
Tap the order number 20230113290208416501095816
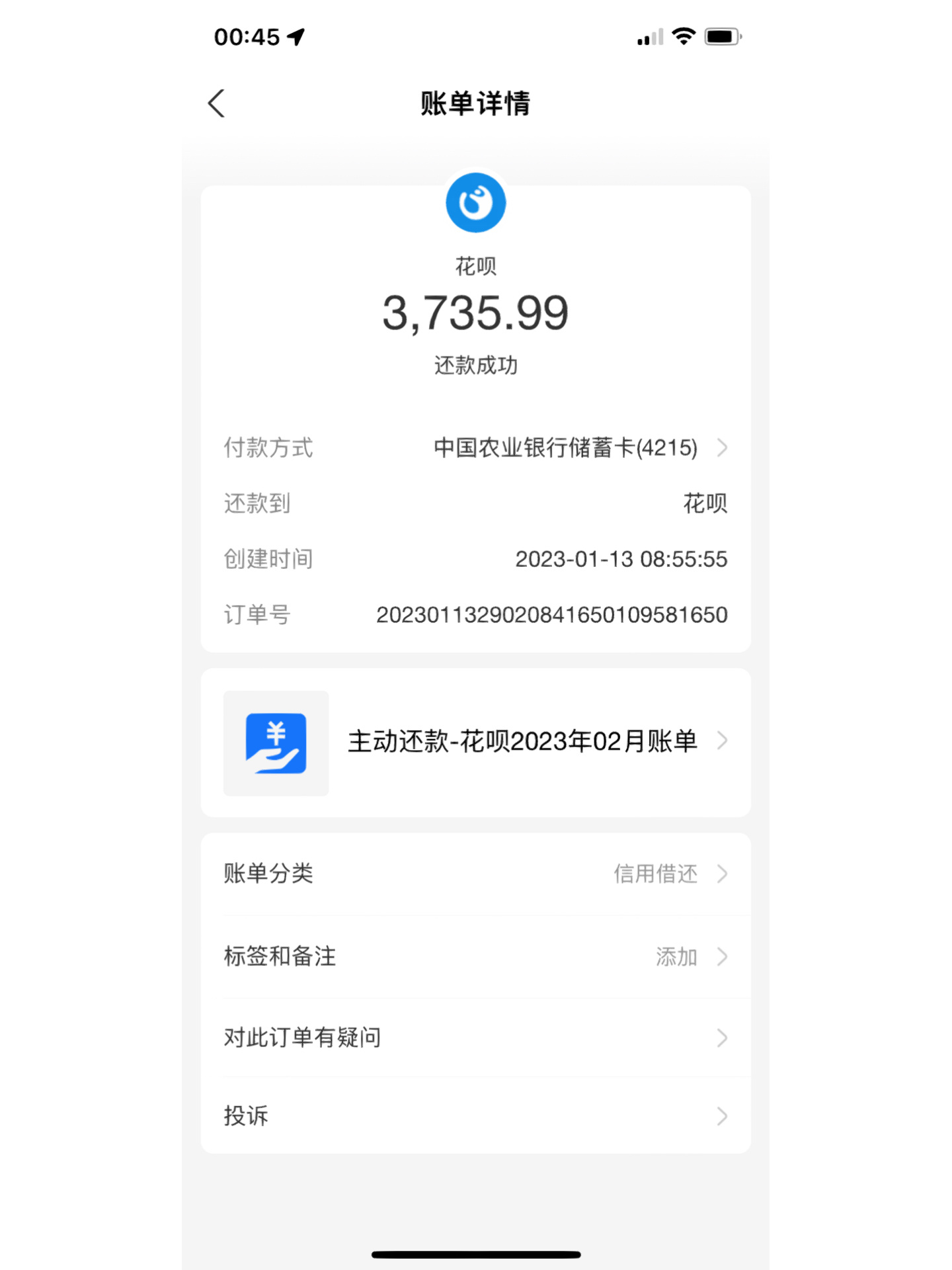tap(551, 614)
